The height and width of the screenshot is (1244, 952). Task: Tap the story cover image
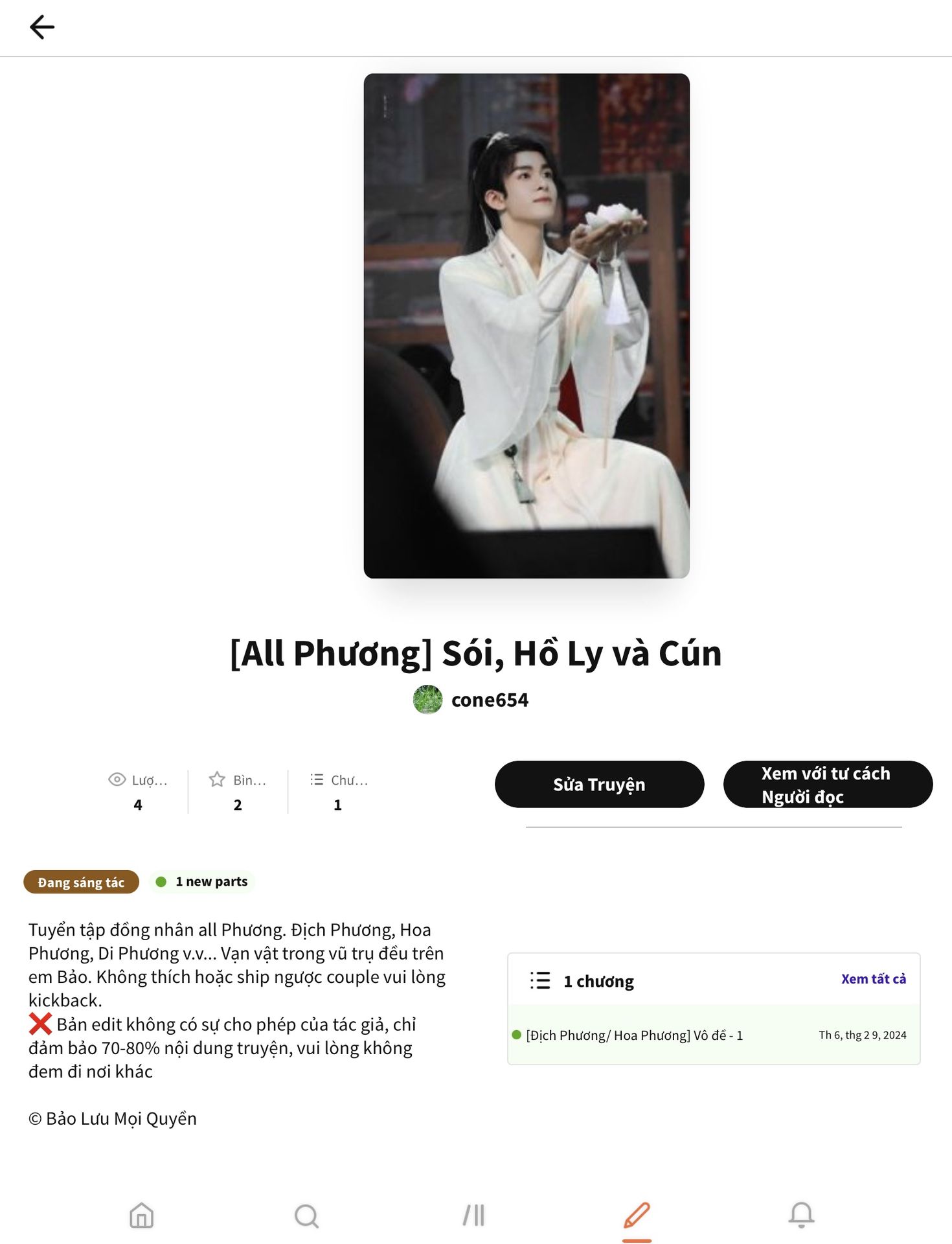[526, 325]
